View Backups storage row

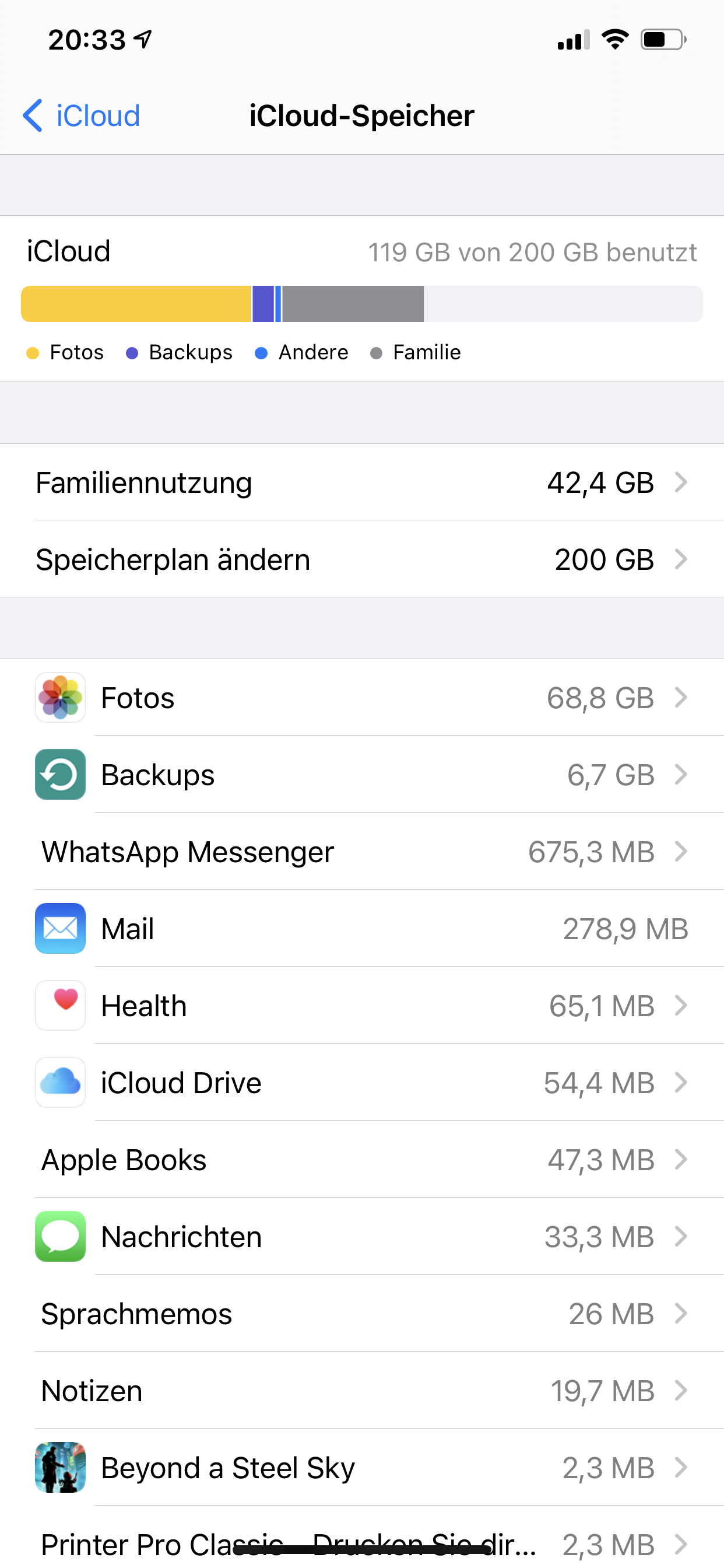(361, 775)
